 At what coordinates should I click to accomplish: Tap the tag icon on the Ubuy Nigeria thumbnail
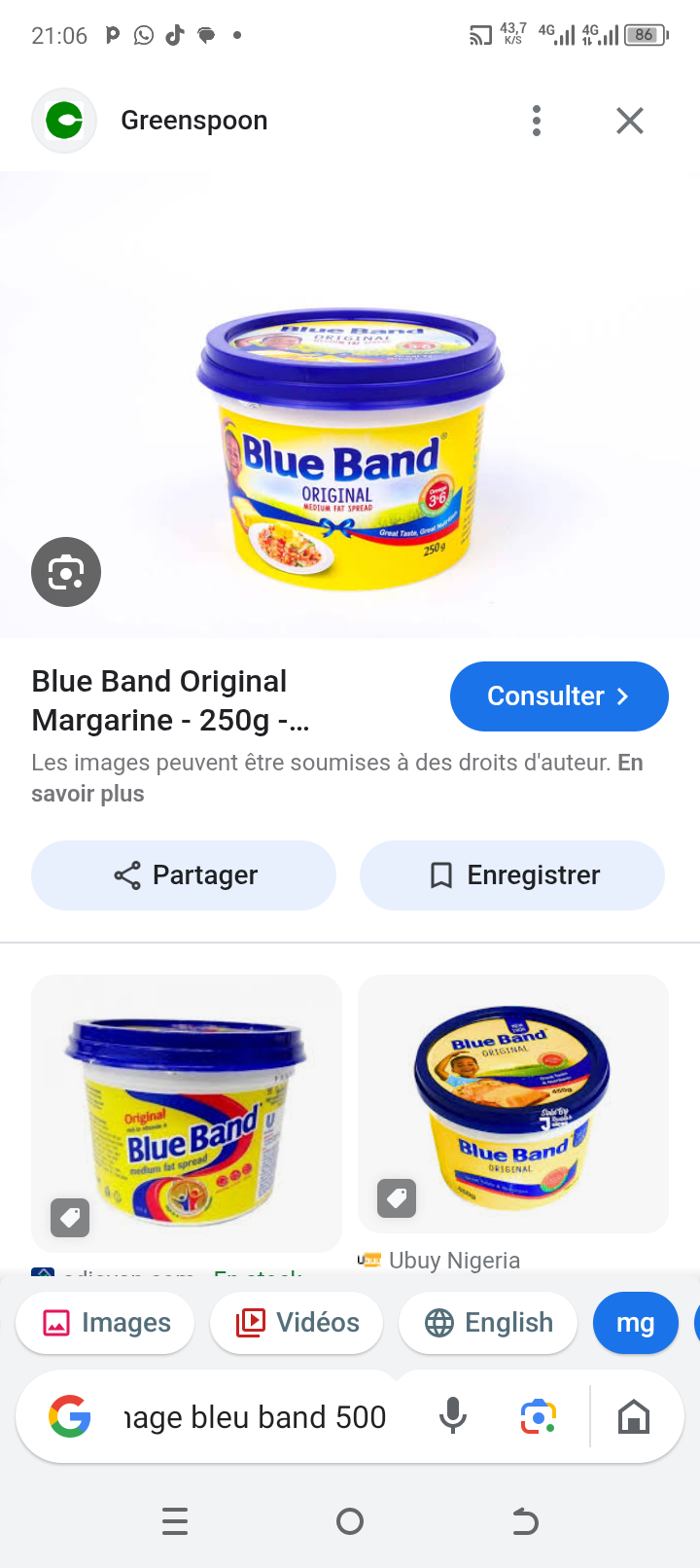pos(397,1198)
